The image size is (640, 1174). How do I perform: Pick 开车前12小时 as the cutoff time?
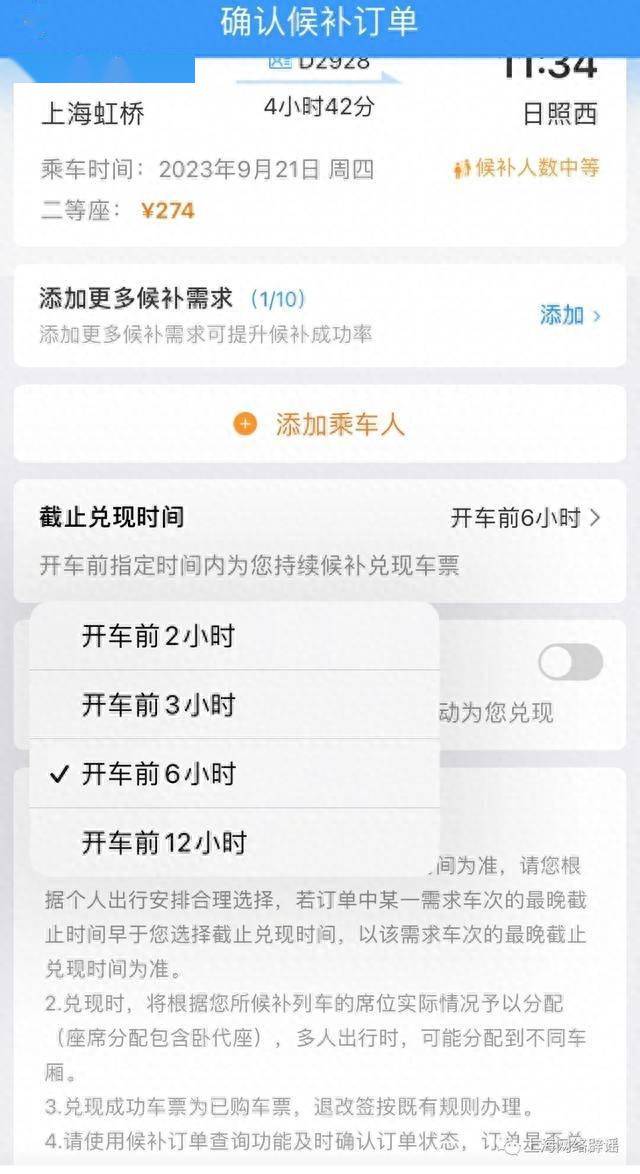(164, 843)
